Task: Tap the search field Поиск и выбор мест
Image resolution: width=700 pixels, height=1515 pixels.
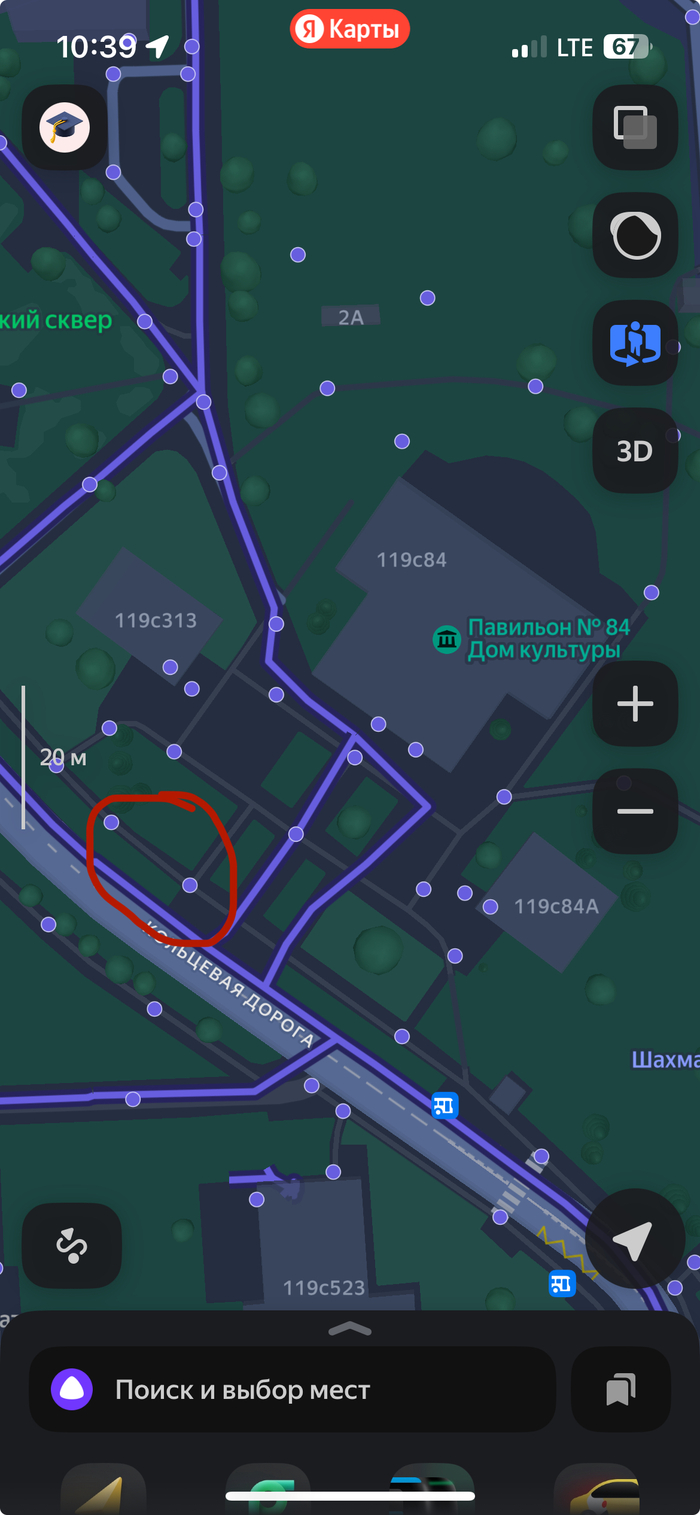Action: pyautogui.click(x=292, y=1389)
